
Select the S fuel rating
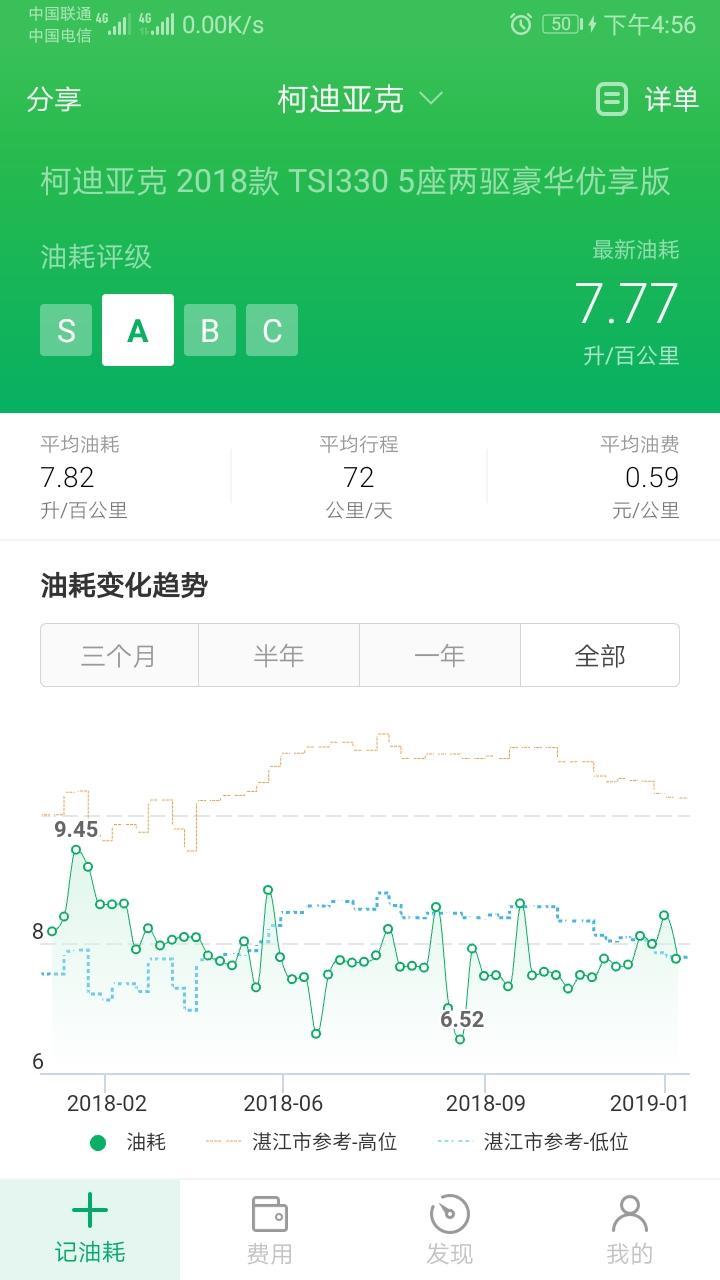[66, 330]
